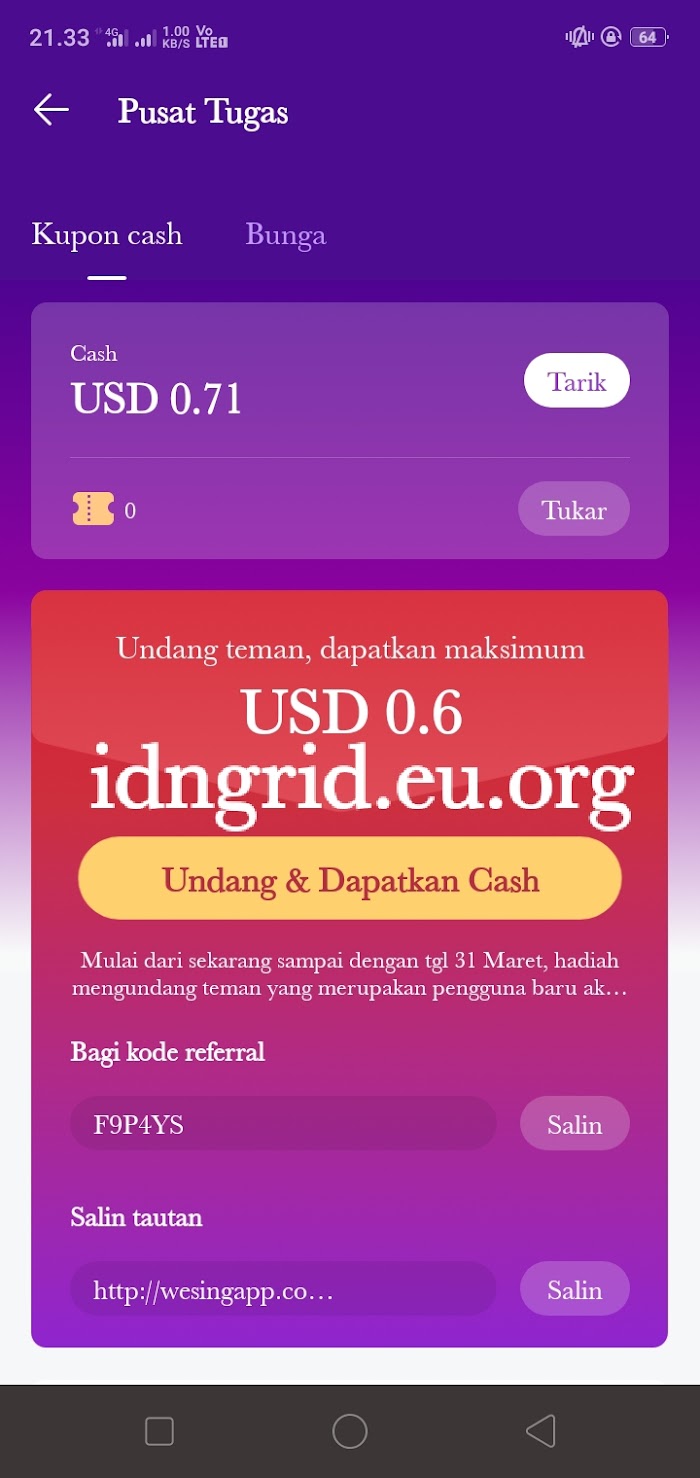Tap Undang & Dapatkan Cash

(350, 879)
